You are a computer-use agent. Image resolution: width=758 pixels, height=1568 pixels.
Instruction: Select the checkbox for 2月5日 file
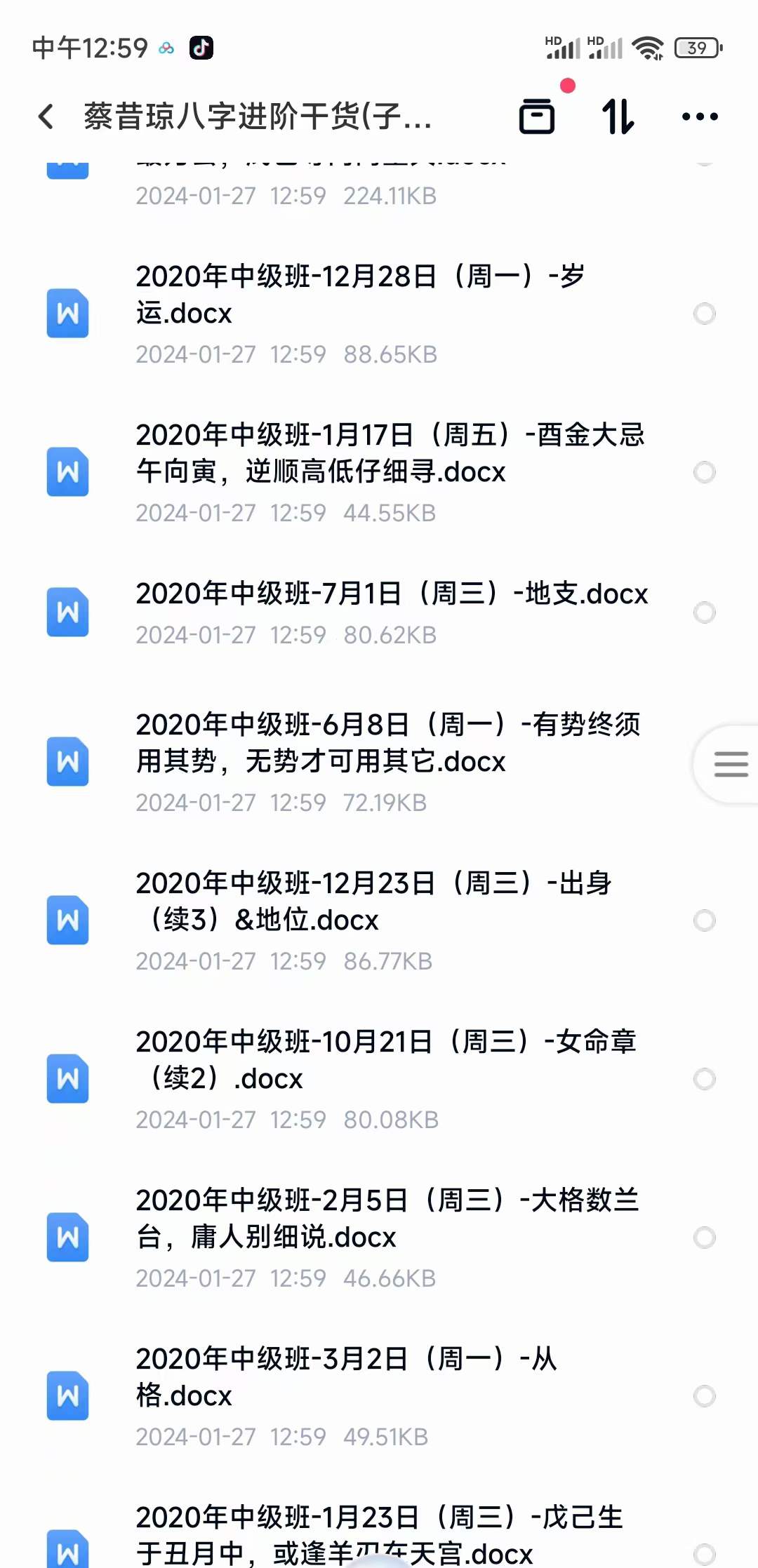[x=704, y=1238]
